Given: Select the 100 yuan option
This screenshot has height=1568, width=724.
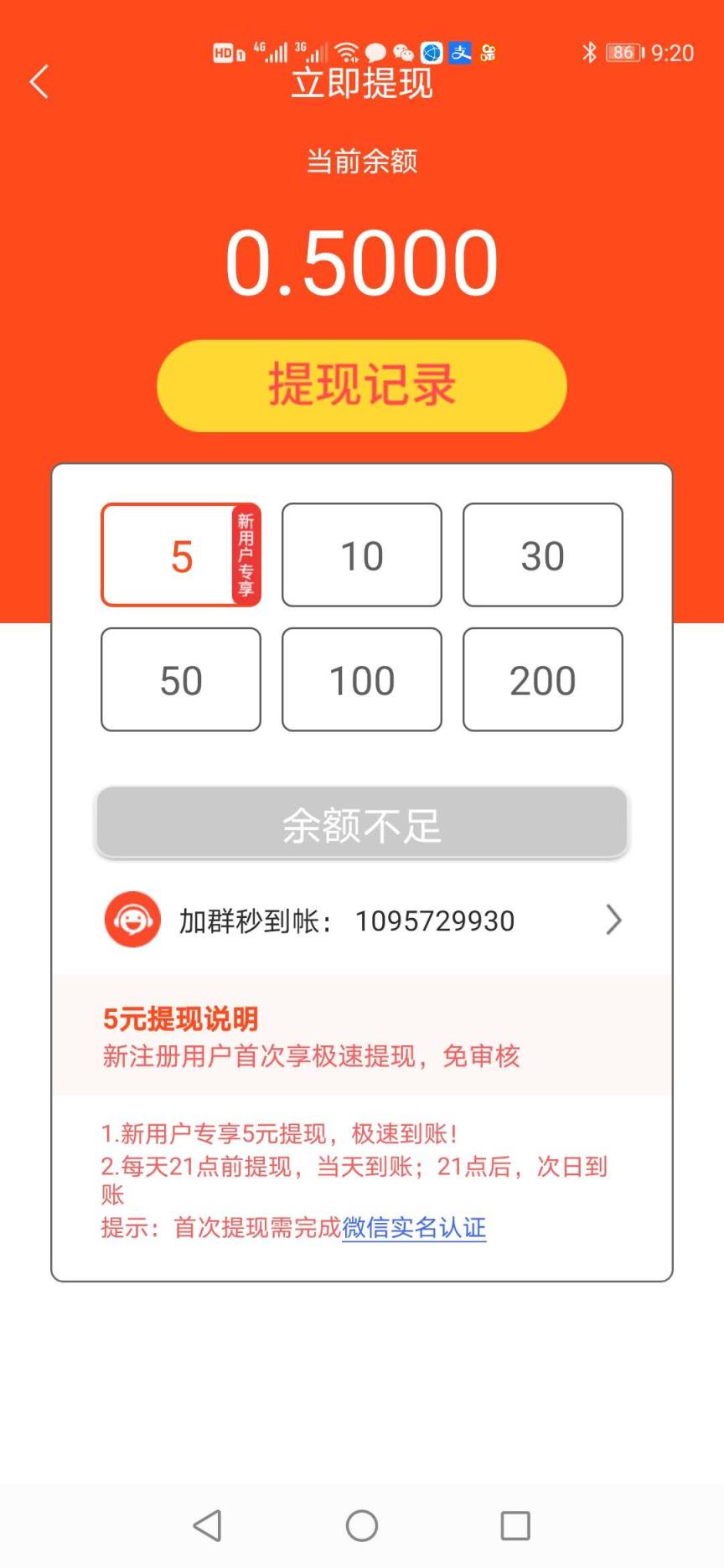Looking at the screenshot, I should pyautogui.click(x=361, y=680).
